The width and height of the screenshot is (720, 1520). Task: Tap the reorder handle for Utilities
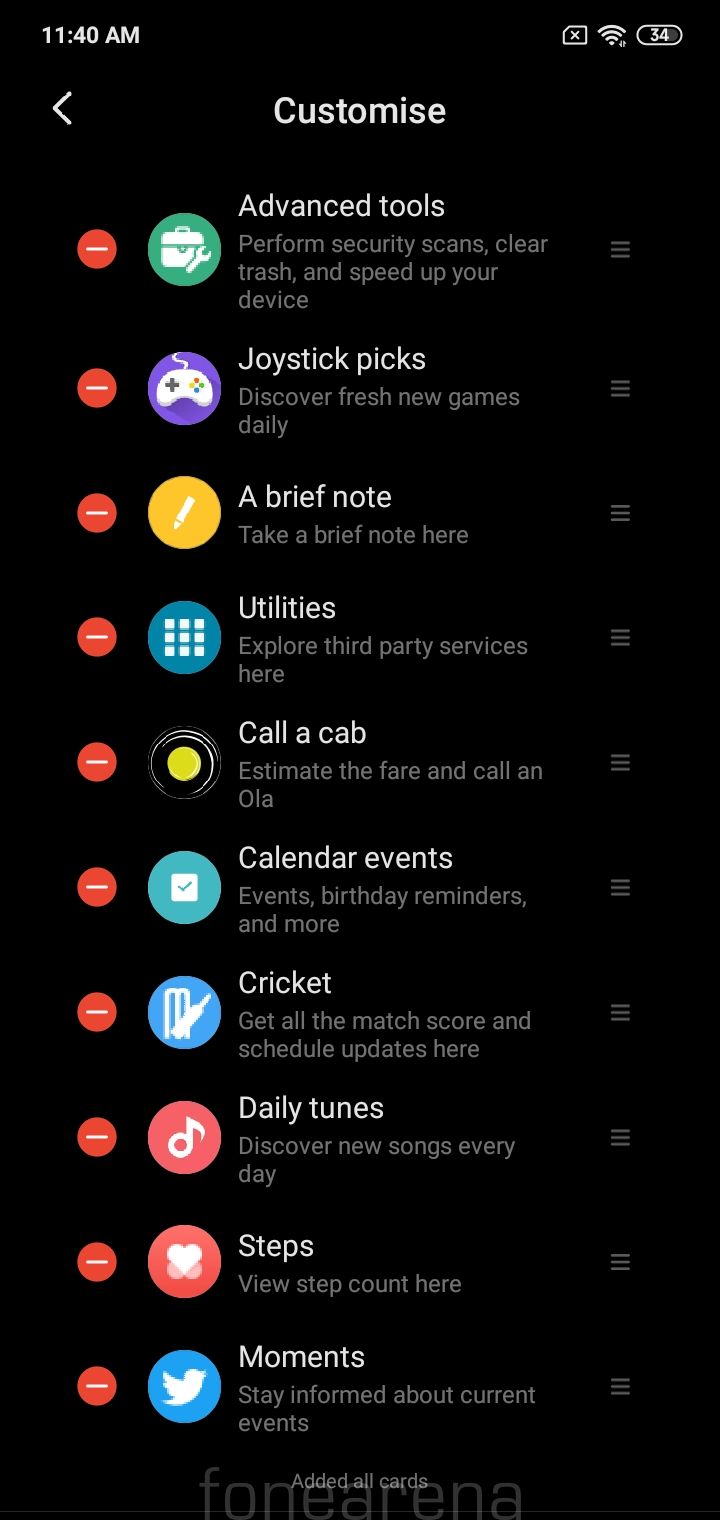coord(620,637)
